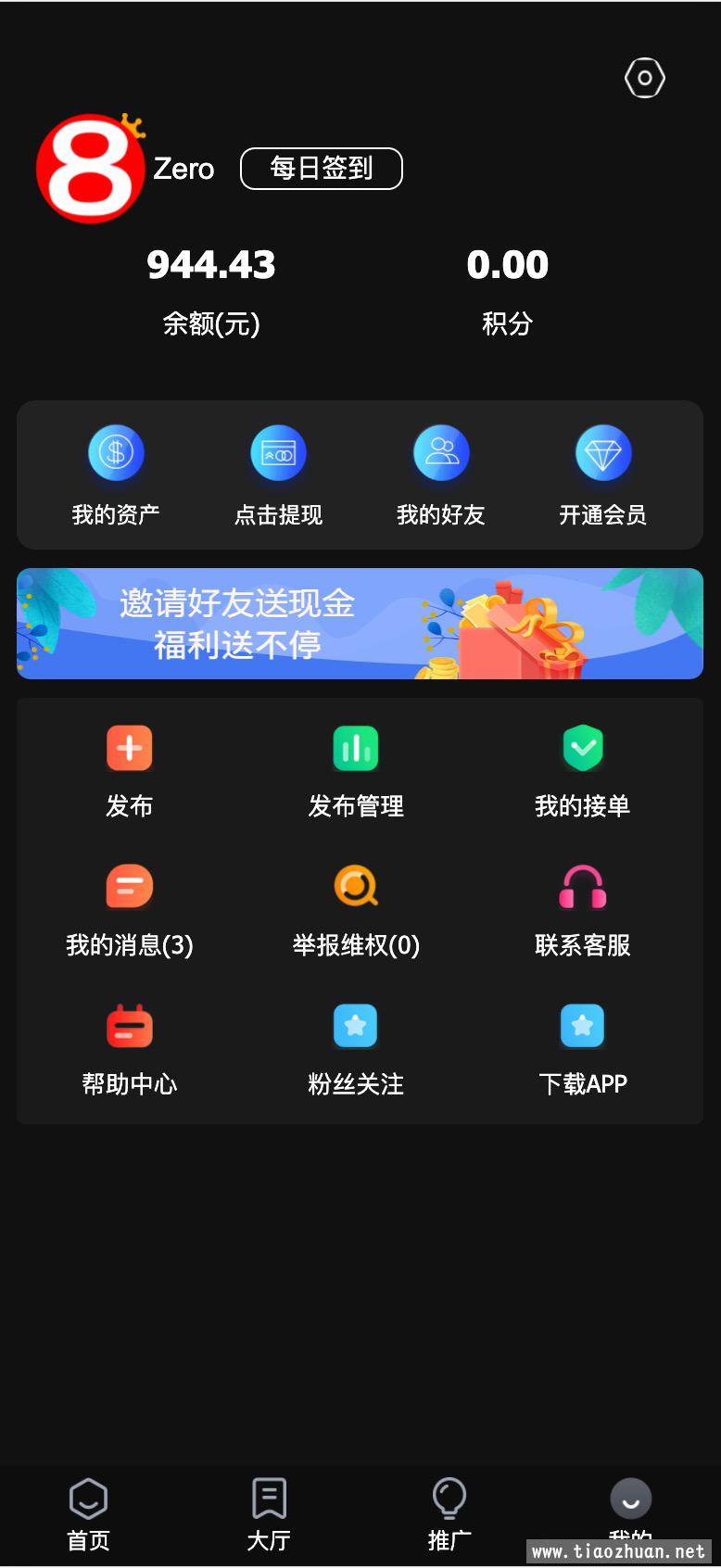The height and width of the screenshot is (1568, 721).
Task: Tap the invite friends cash banner
Action: 360,623
